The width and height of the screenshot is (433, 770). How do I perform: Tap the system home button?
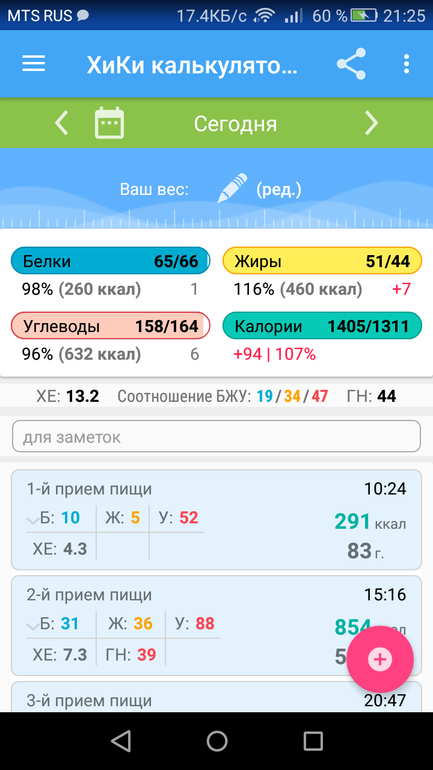point(216,741)
